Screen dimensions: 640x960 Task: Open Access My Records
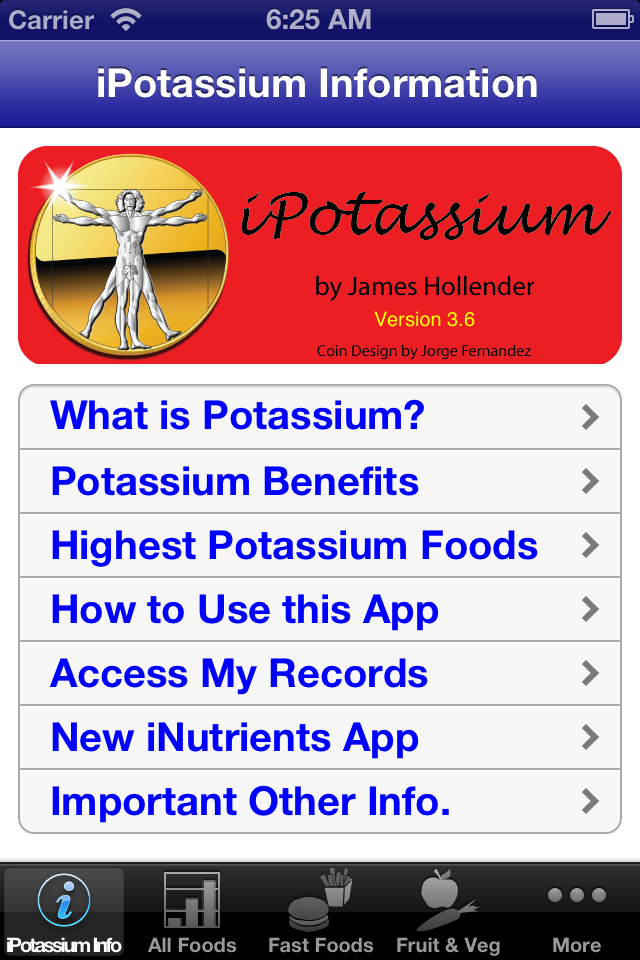pos(320,673)
